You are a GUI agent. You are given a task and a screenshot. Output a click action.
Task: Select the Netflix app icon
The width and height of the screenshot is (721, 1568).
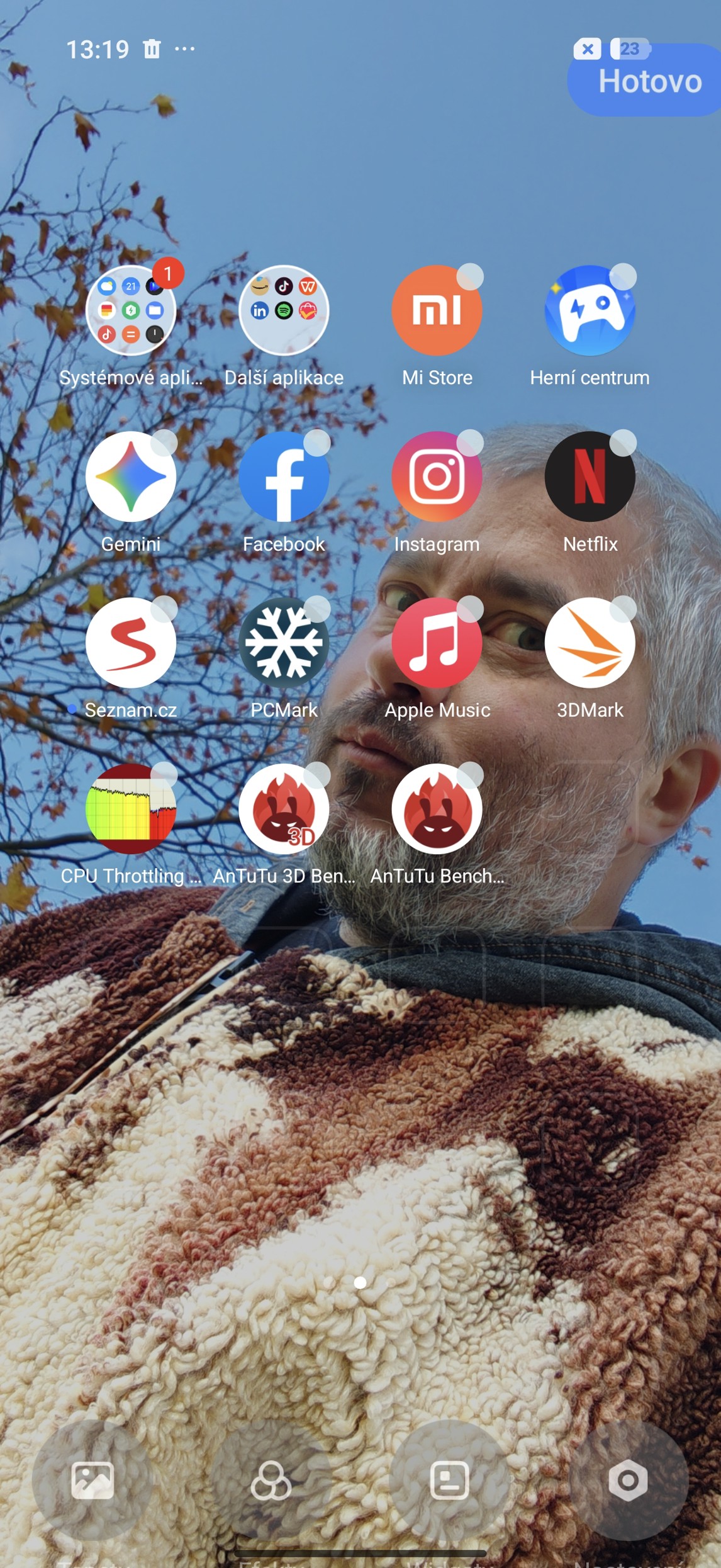[x=590, y=477]
